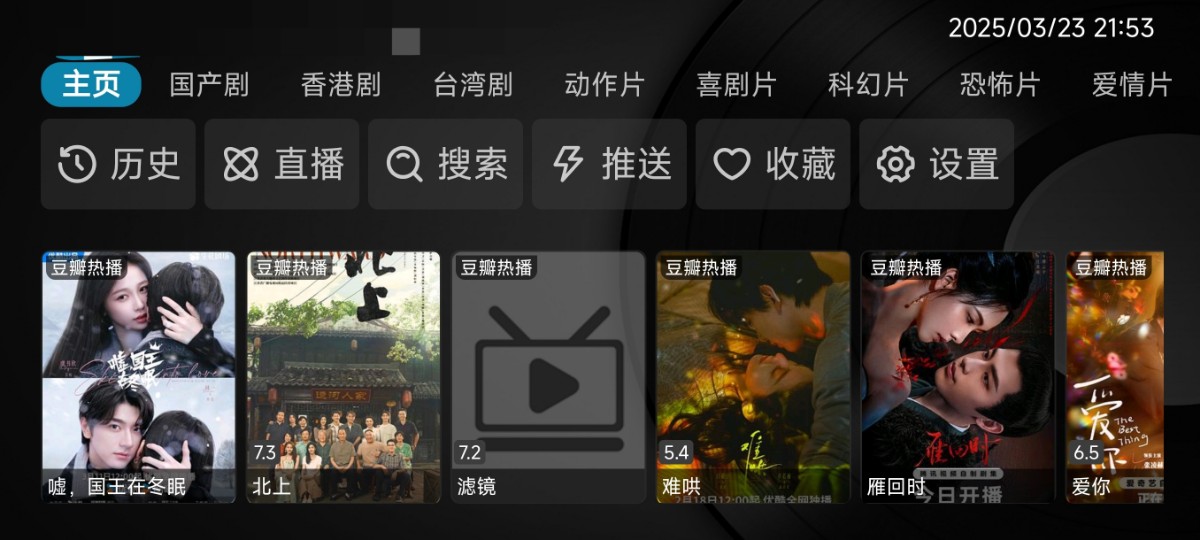The image size is (1200, 540).
Task: Switch to the 爱情片 tab
Action: pyautogui.click(x=1131, y=85)
